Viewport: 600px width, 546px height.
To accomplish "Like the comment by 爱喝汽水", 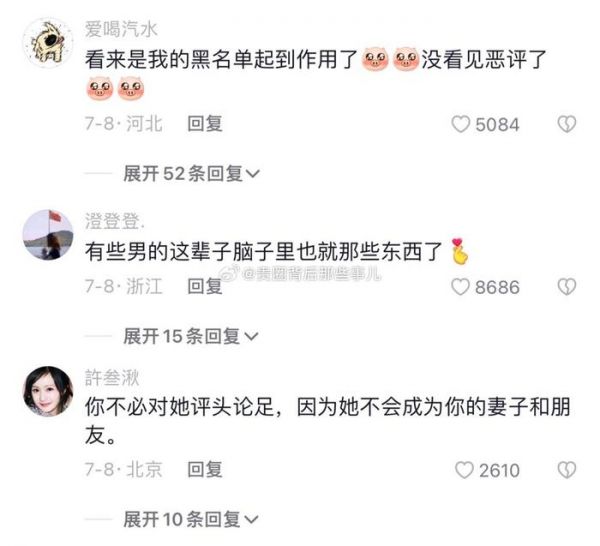I will (x=461, y=124).
